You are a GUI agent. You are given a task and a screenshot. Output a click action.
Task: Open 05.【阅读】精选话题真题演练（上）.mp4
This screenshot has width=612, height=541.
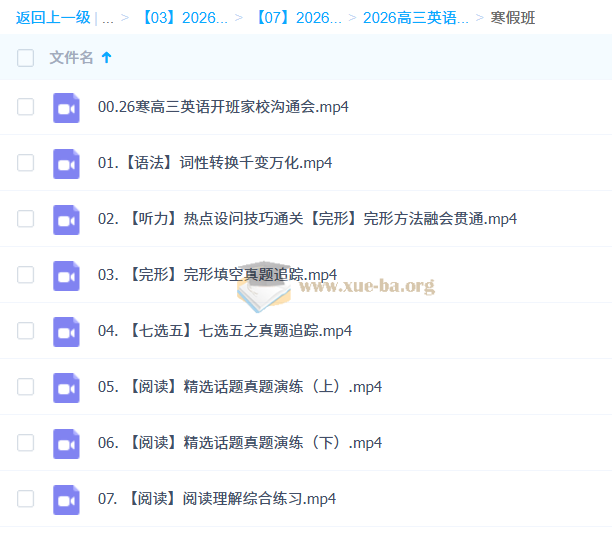(239, 387)
